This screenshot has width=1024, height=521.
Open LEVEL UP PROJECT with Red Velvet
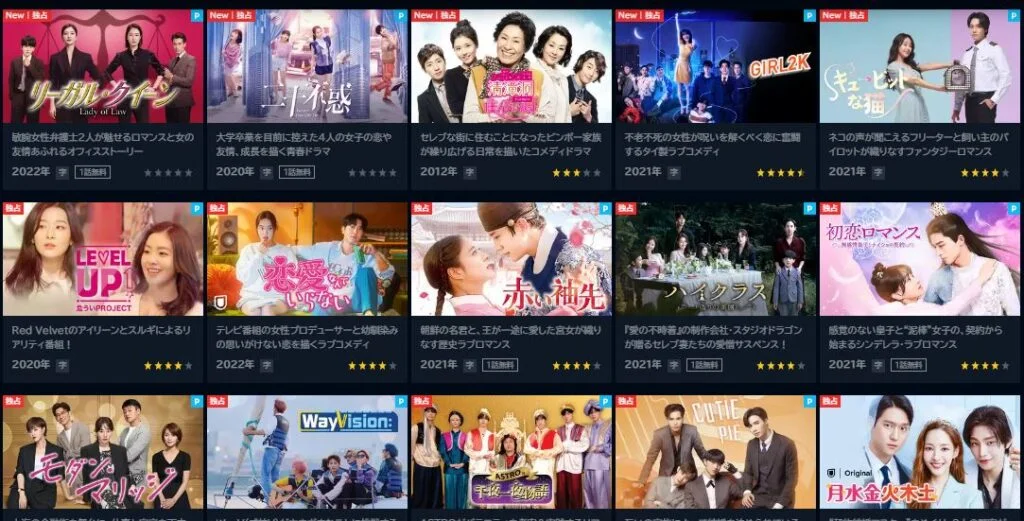102,259
